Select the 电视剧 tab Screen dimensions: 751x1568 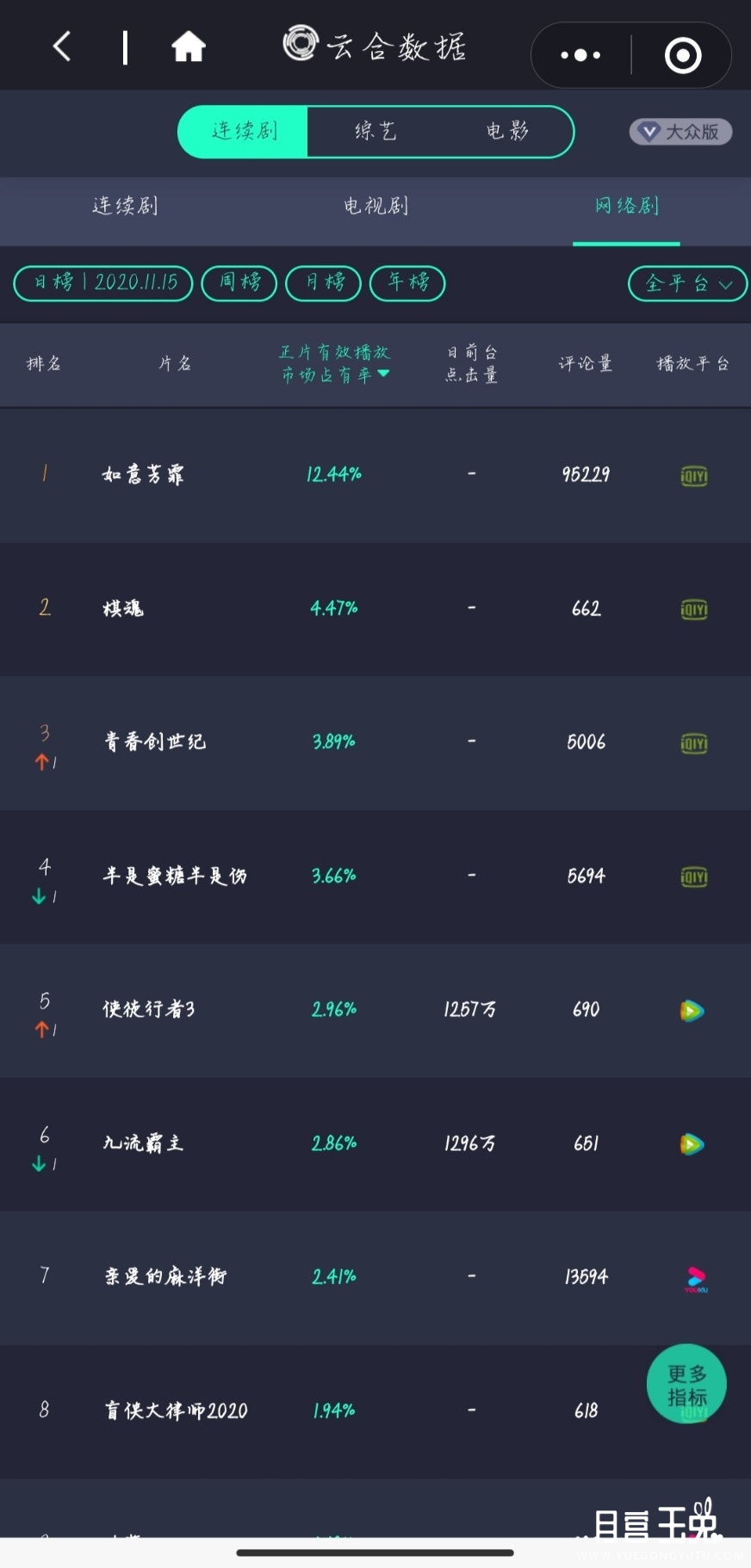tap(375, 206)
